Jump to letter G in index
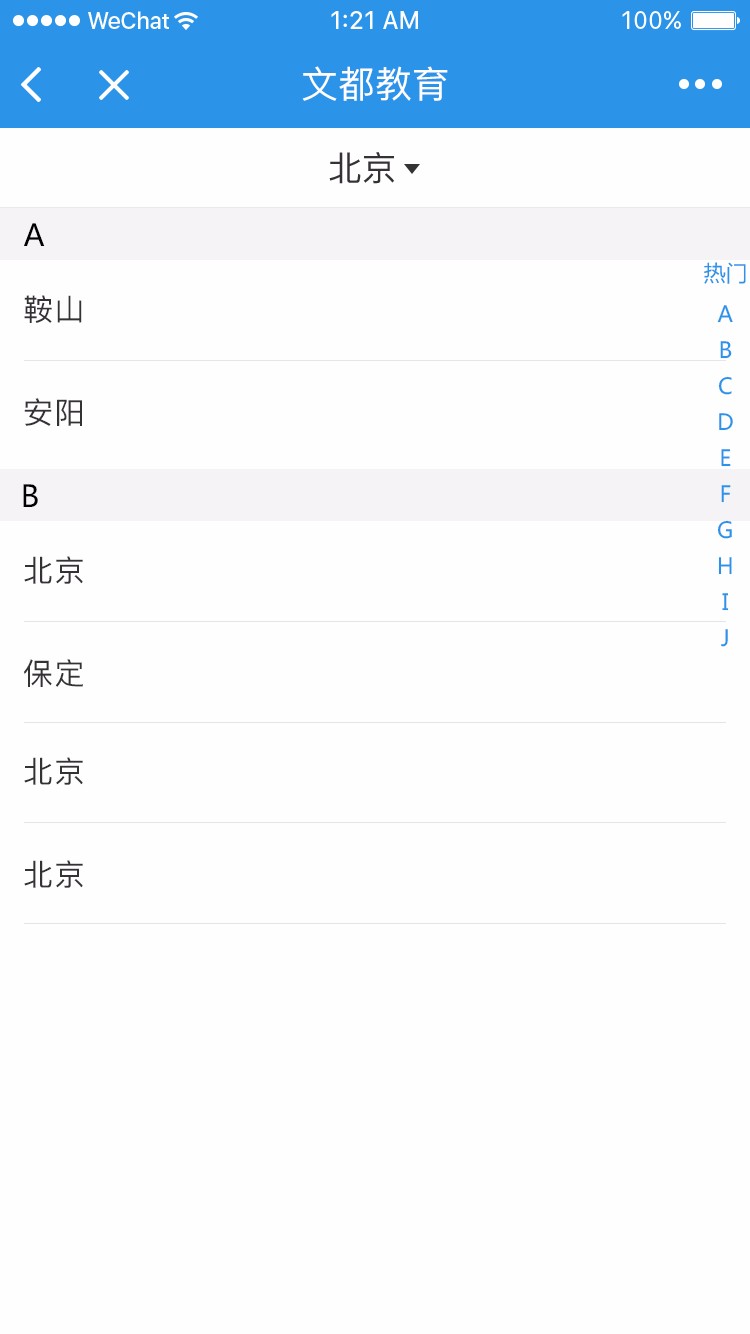Screen dimensions: 750x1334 [725, 530]
